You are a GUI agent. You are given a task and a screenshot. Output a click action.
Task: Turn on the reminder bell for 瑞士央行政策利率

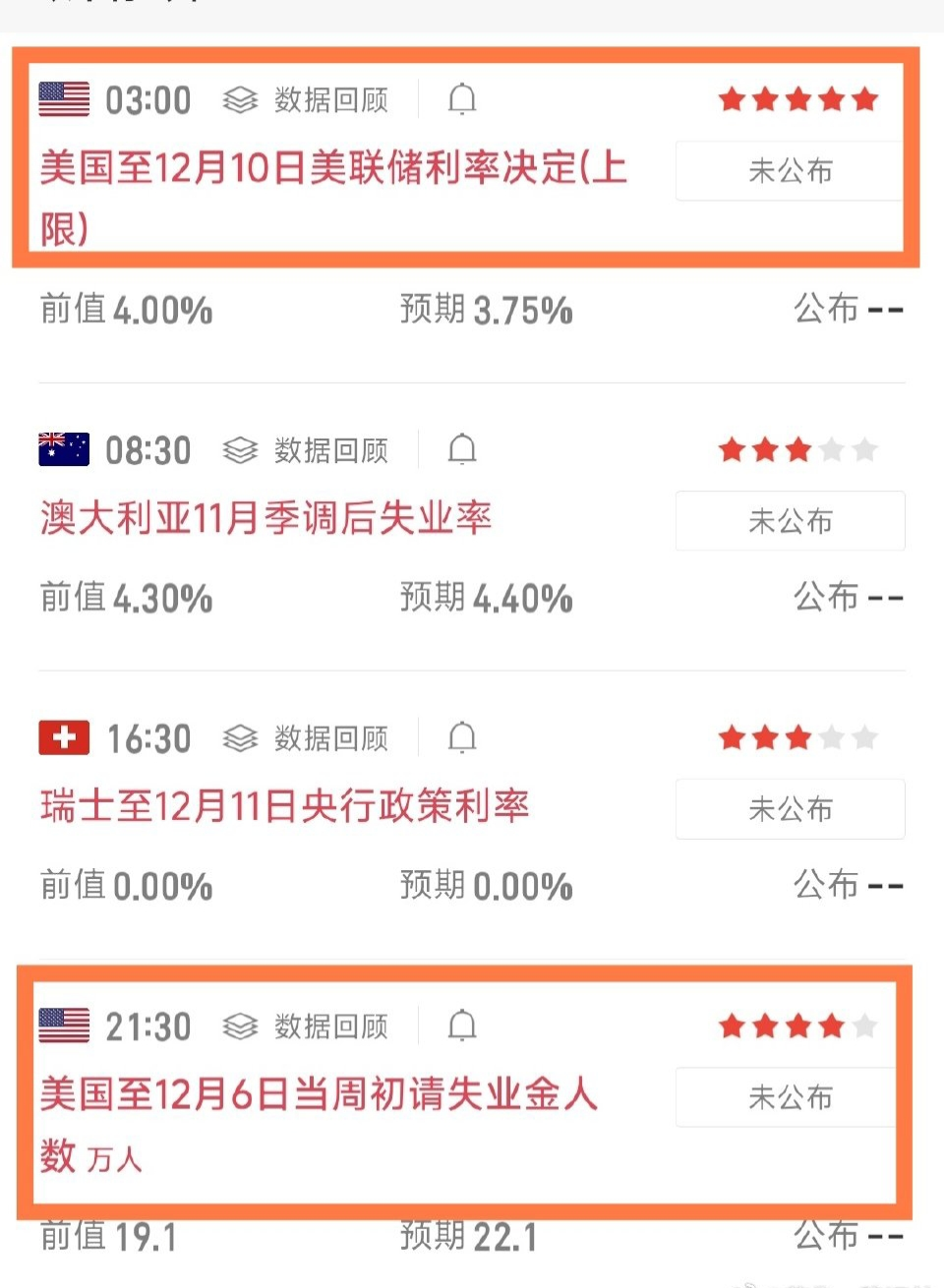click(462, 738)
